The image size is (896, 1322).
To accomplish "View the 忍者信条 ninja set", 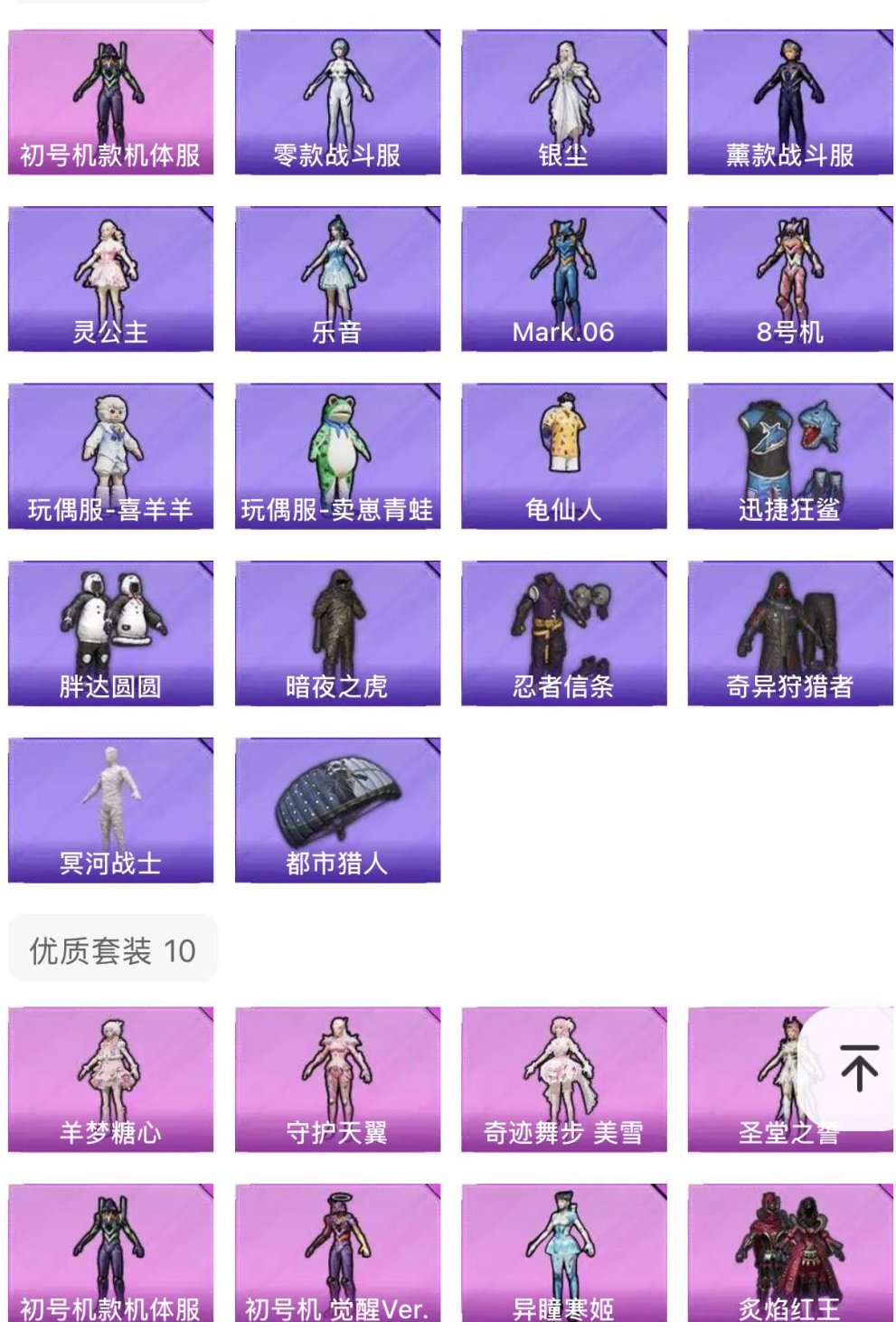I will pos(562,630).
